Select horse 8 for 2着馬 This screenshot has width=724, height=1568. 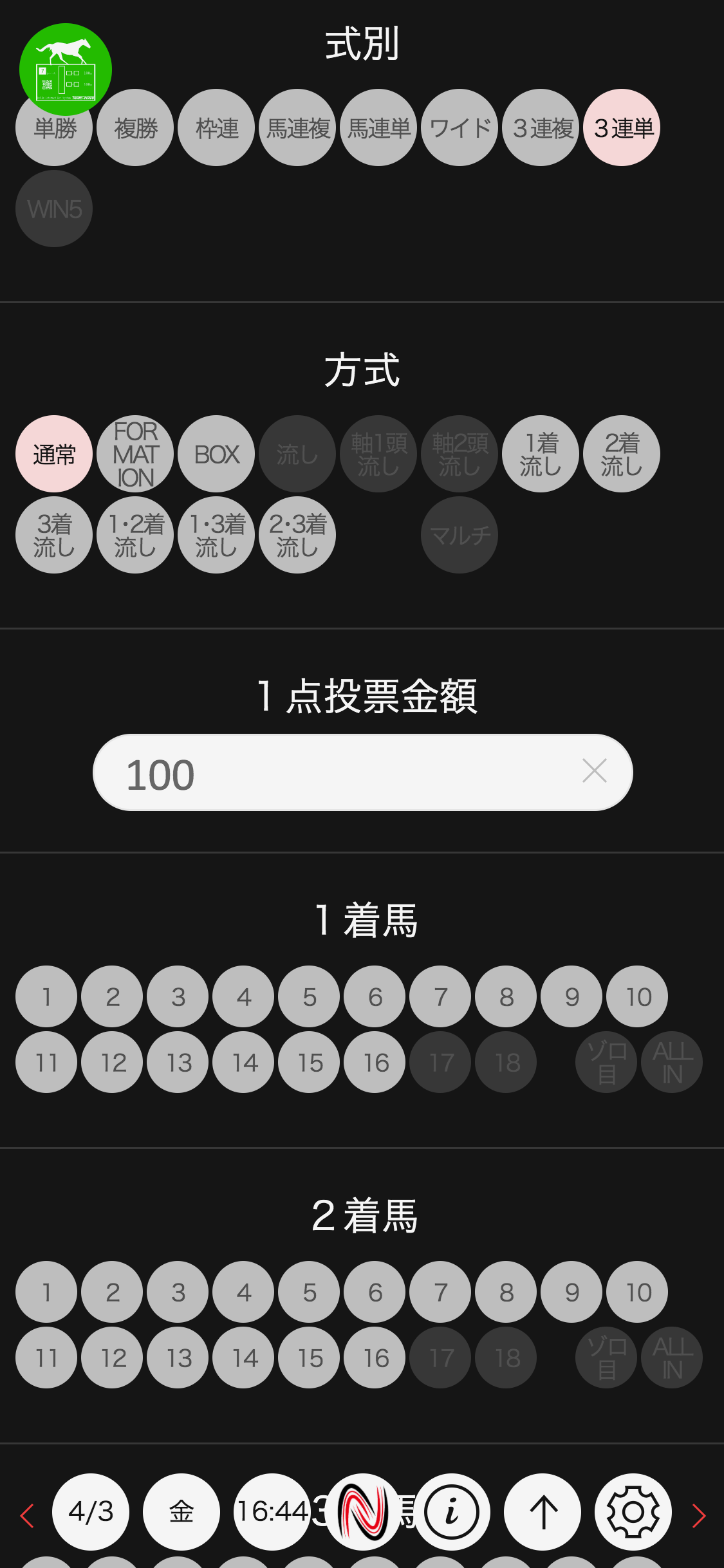(x=506, y=1293)
